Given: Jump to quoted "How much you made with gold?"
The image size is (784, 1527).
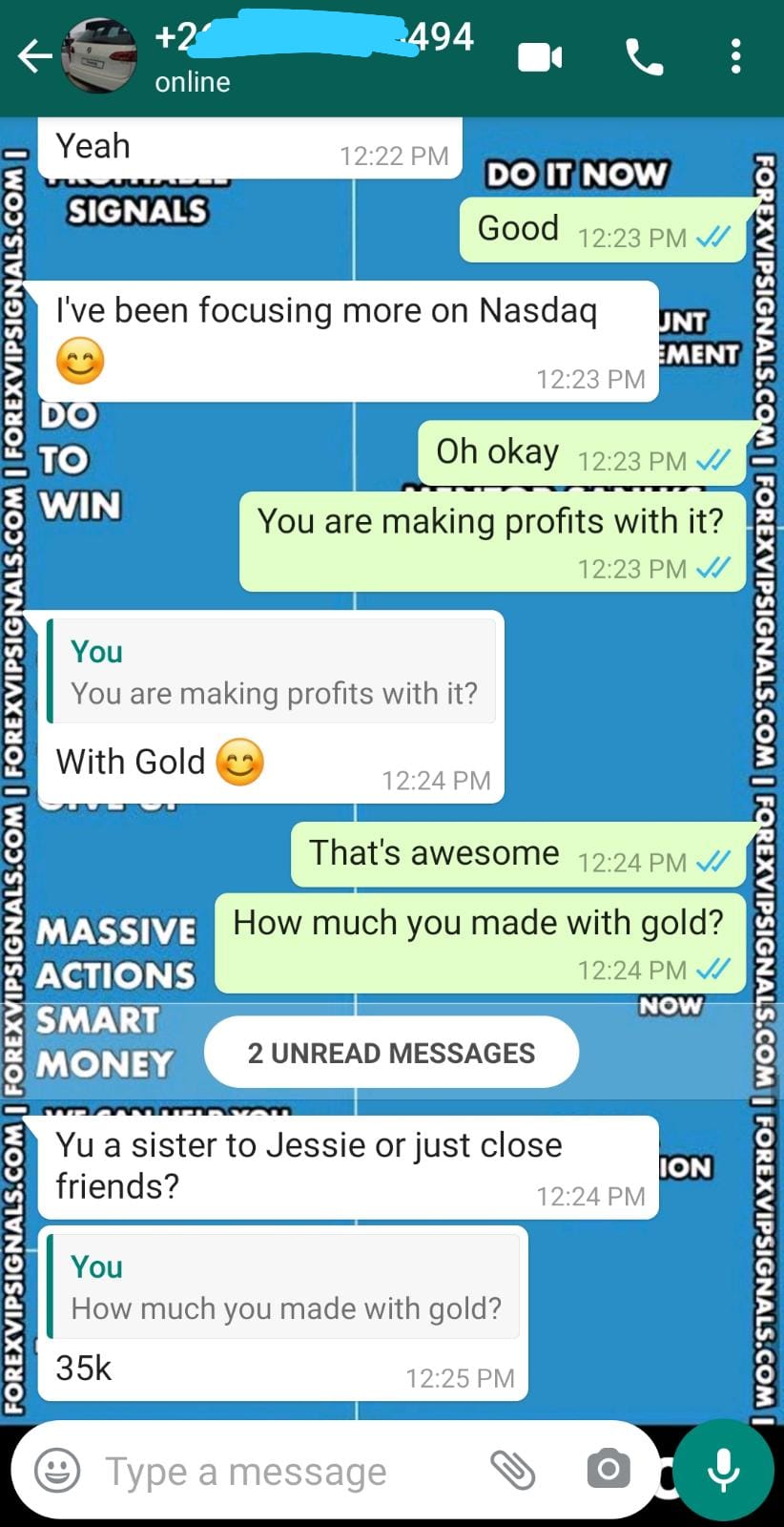Looking at the screenshot, I should pos(284,1287).
